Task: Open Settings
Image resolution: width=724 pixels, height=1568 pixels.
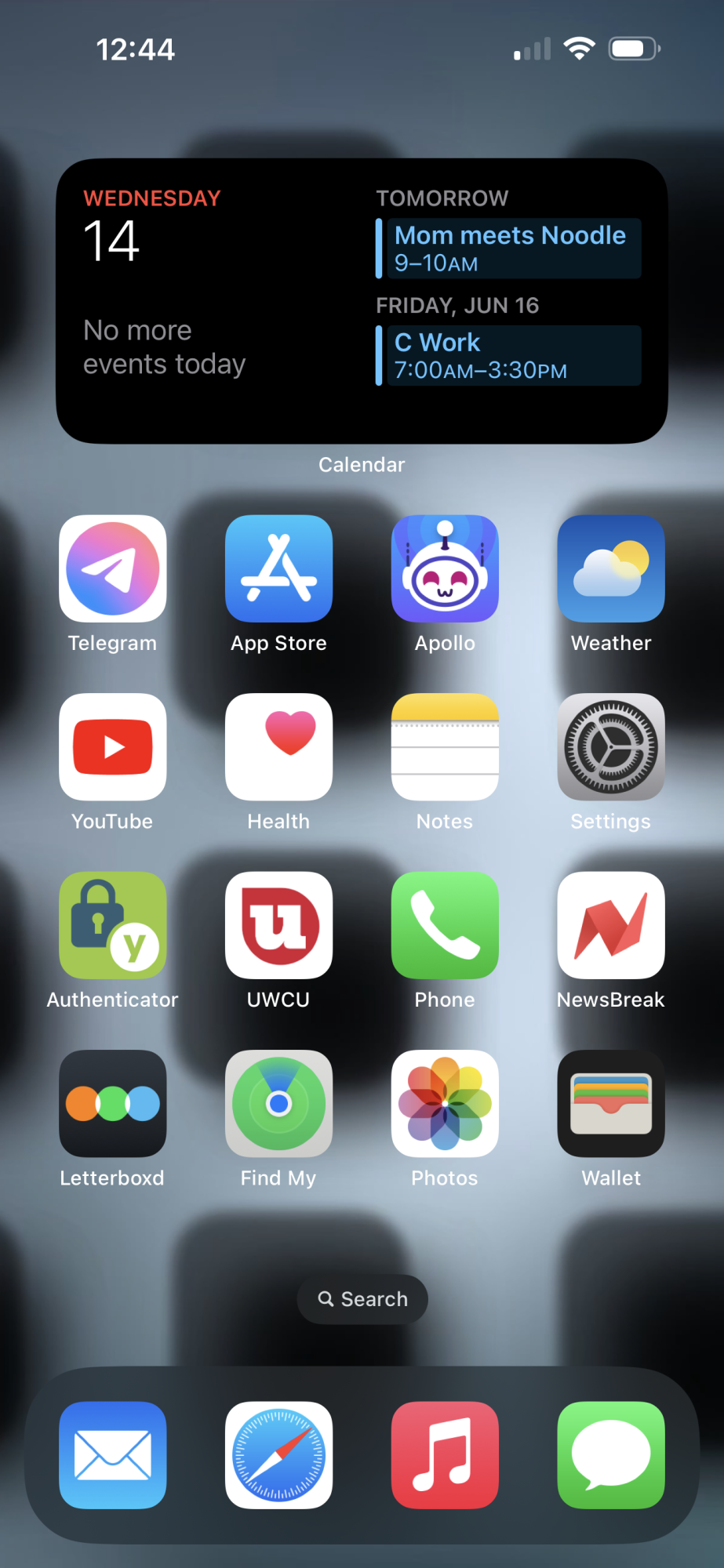Action: pyautogui.click(x=611, y=746)
